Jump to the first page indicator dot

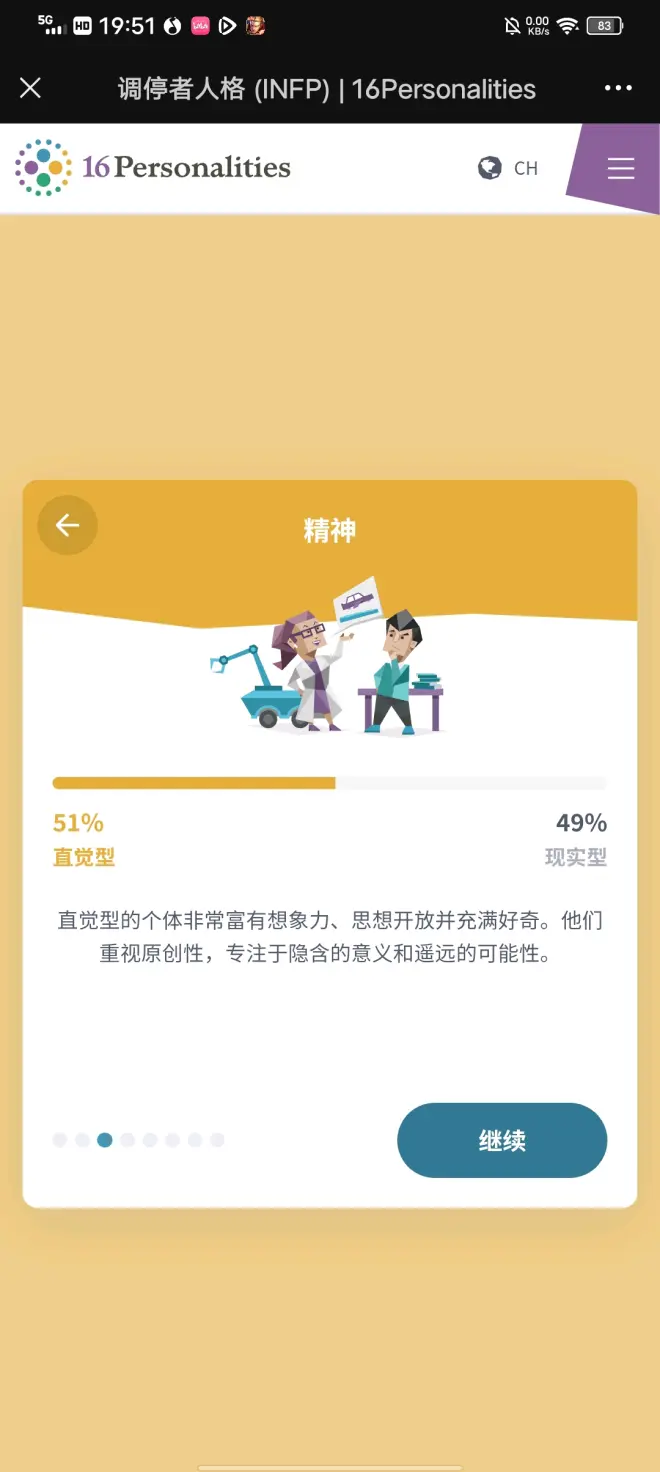point(60,1140)
